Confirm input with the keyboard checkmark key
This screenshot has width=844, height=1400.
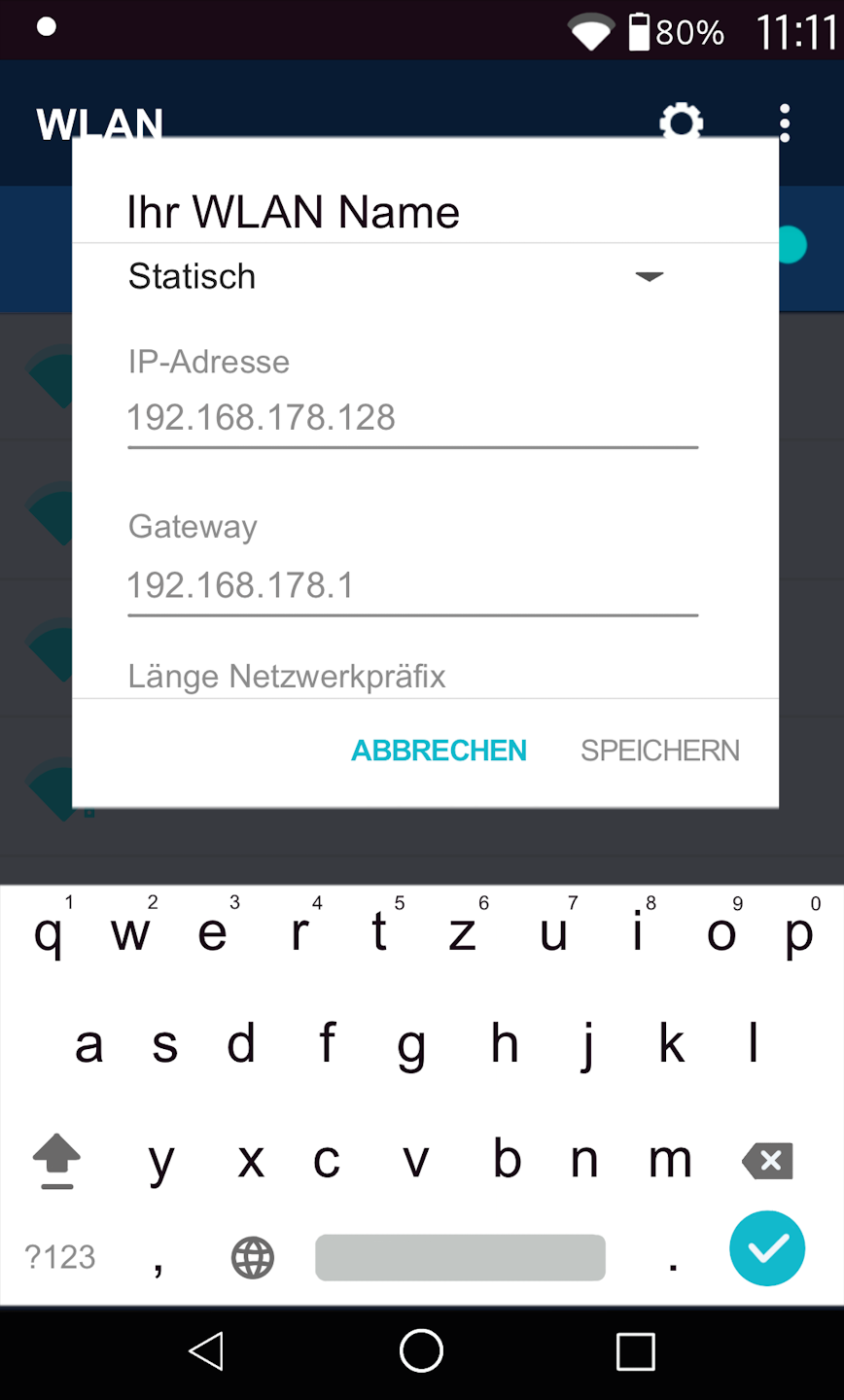[767, 1249]
